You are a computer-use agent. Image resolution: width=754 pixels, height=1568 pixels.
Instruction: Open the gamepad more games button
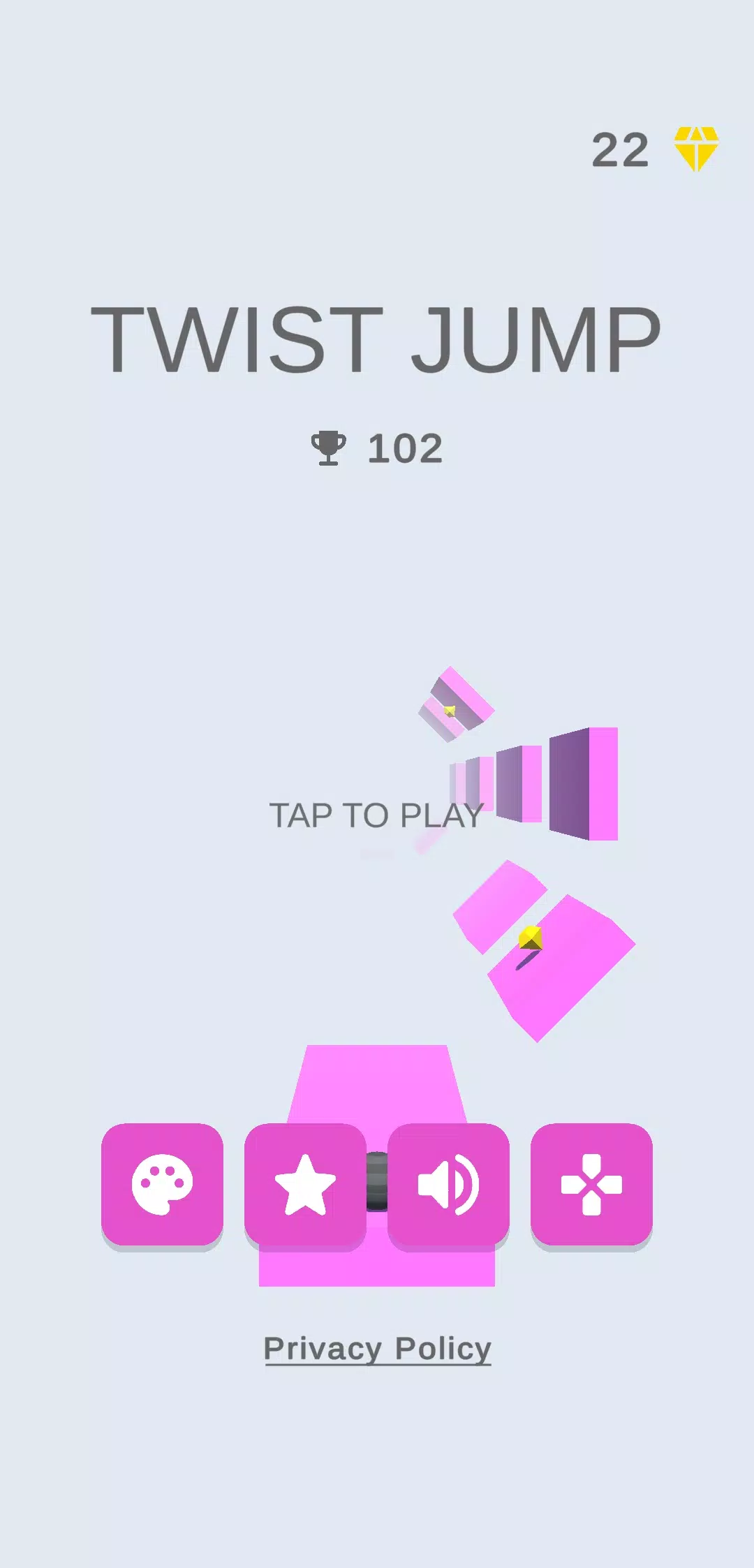click(591, 1184)
